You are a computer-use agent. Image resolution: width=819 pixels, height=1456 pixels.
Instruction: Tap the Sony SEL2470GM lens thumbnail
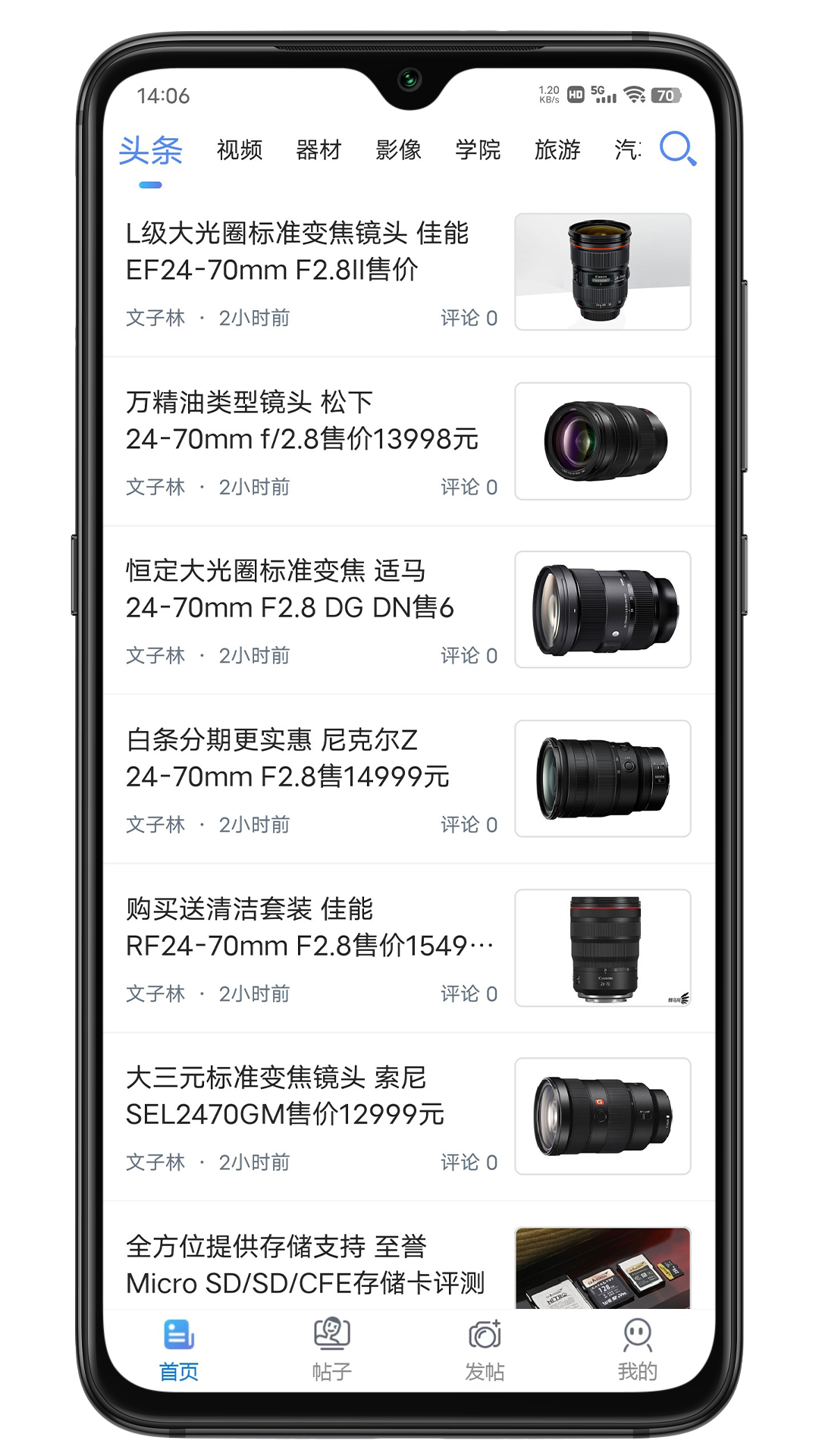602,1115
